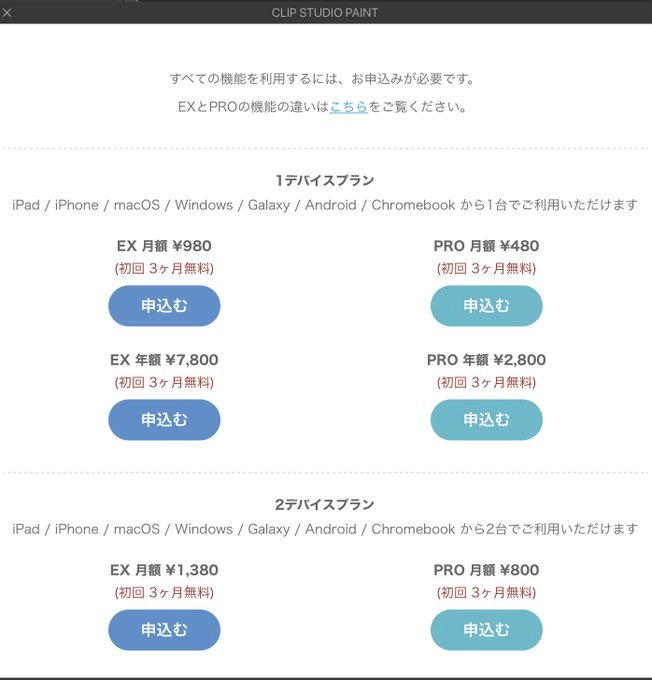Image resolution: width=652 pixels, height=680 pixels.
Task: Choose the 2-device EX monthly ¥1,380 plan
Action: pyautogui.click(x=164, y=630)
